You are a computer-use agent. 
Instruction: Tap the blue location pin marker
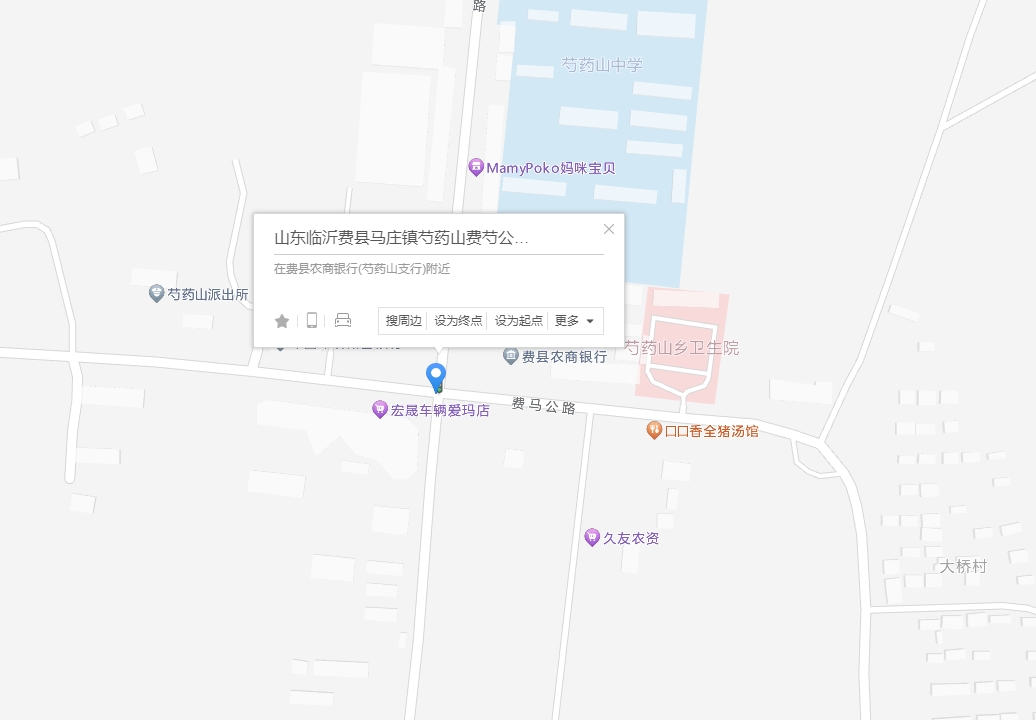click(436, 376)
